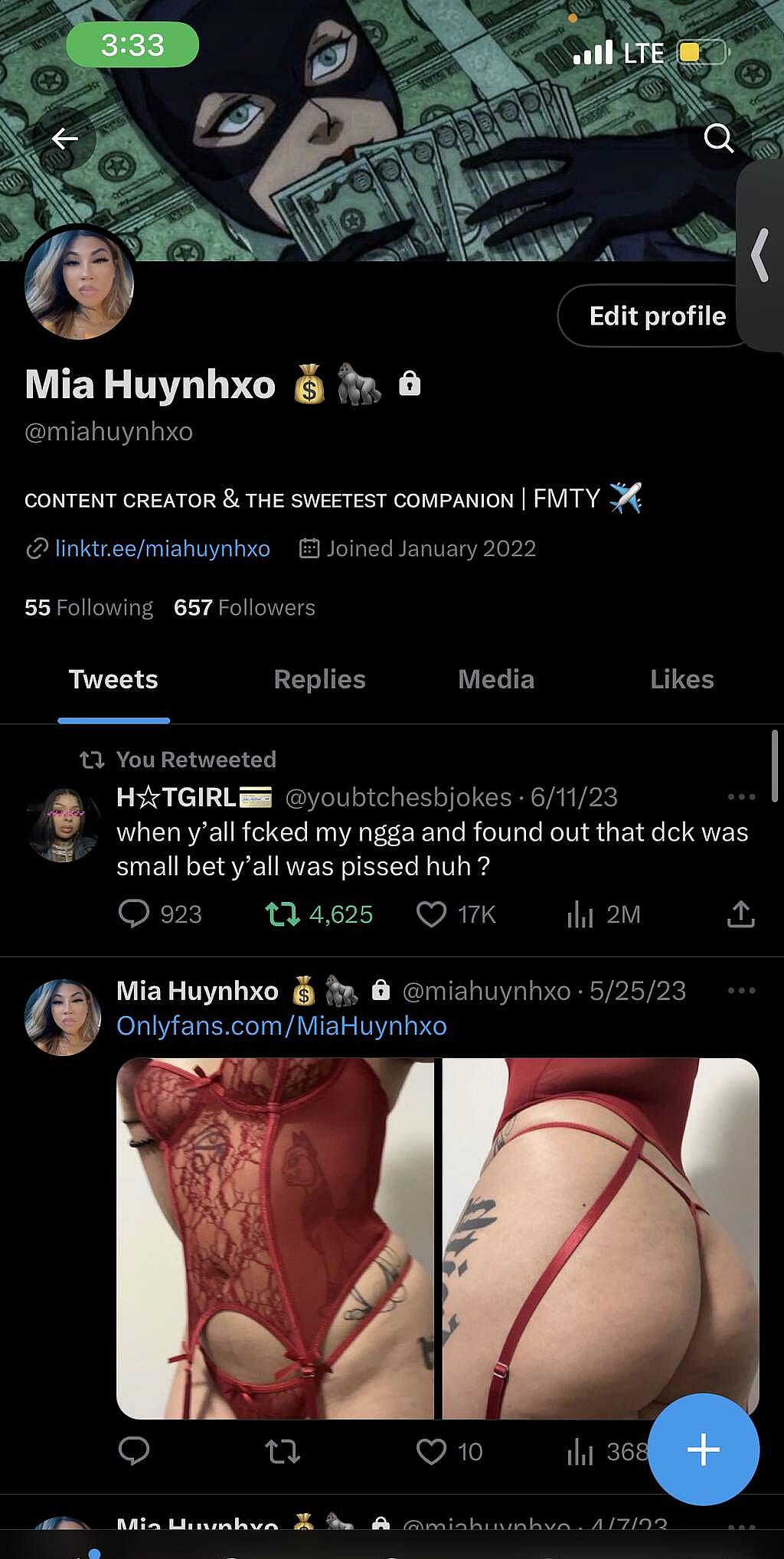View the 55 Following list
Screen dimensions: 784x1559
click(89, 607)
